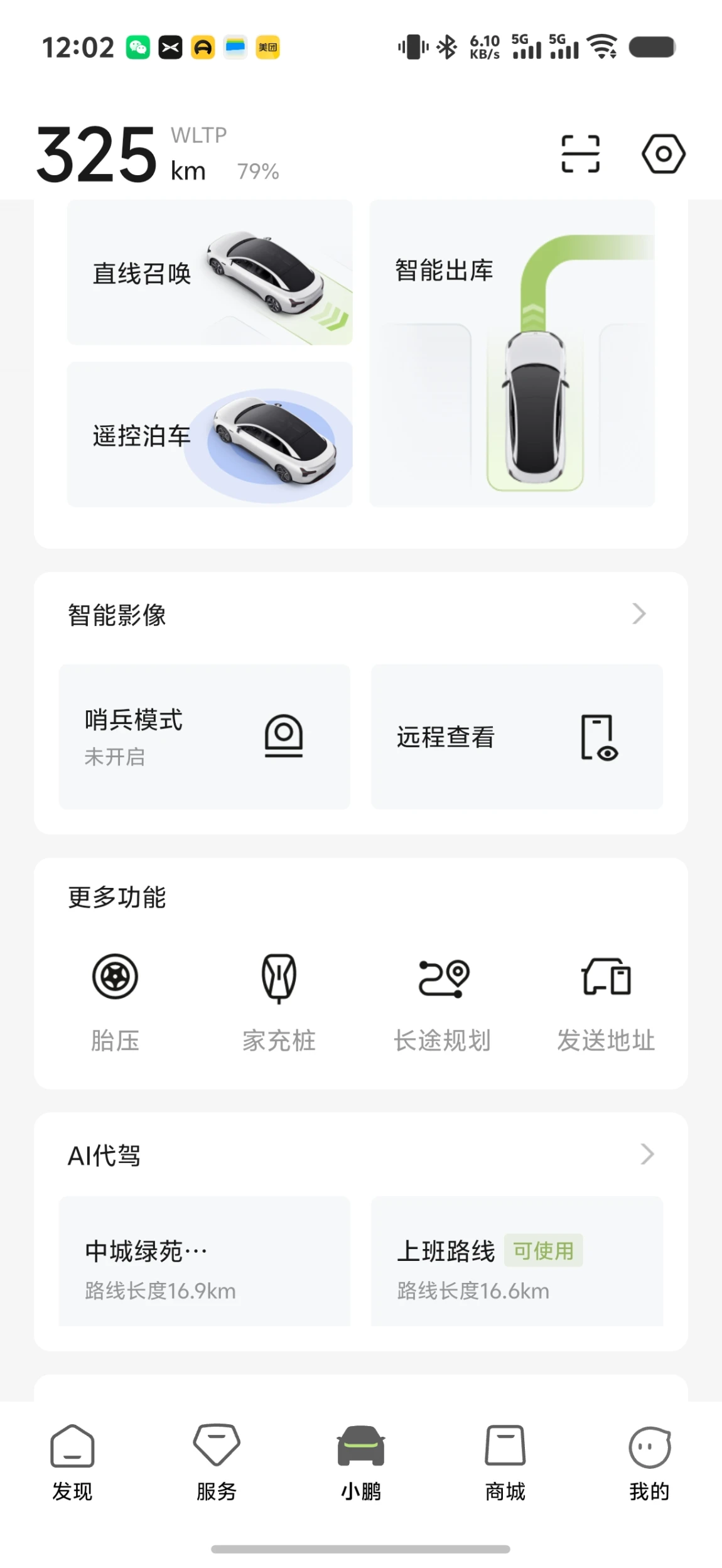Open the 智能出库 card
Screen dimensions: 722x1568
click(512, 354)
